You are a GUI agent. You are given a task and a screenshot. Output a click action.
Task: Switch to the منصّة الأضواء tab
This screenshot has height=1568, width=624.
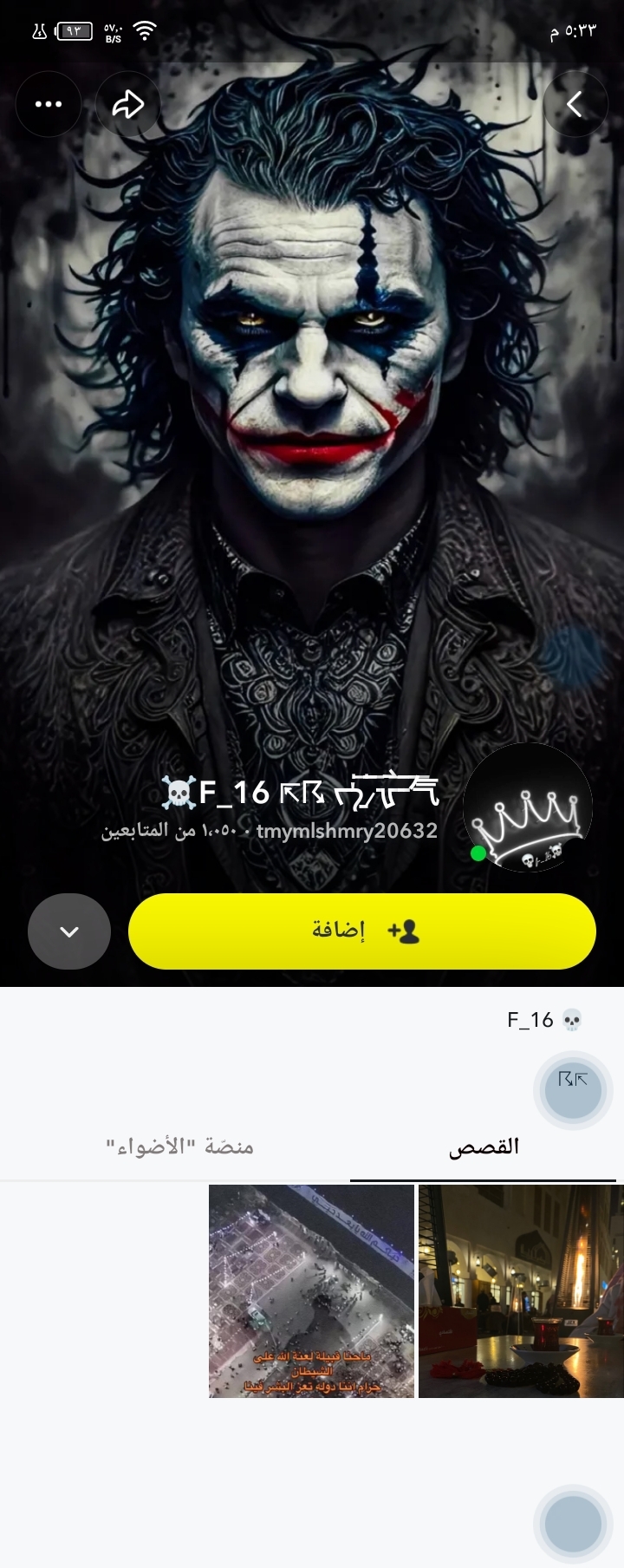click(x=179, y=1147)
